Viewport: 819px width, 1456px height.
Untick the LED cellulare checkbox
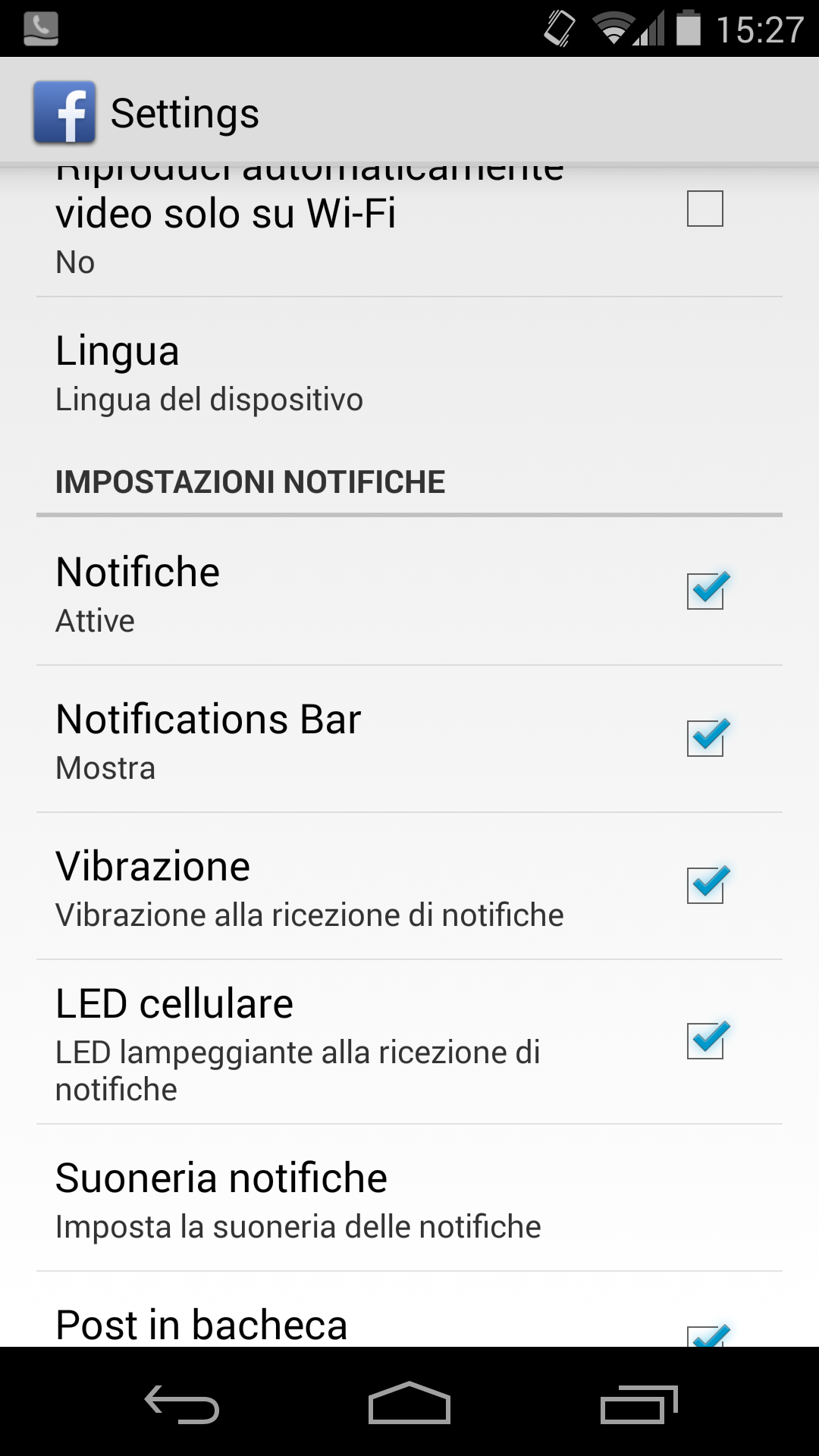click(x=707, y=1040)
